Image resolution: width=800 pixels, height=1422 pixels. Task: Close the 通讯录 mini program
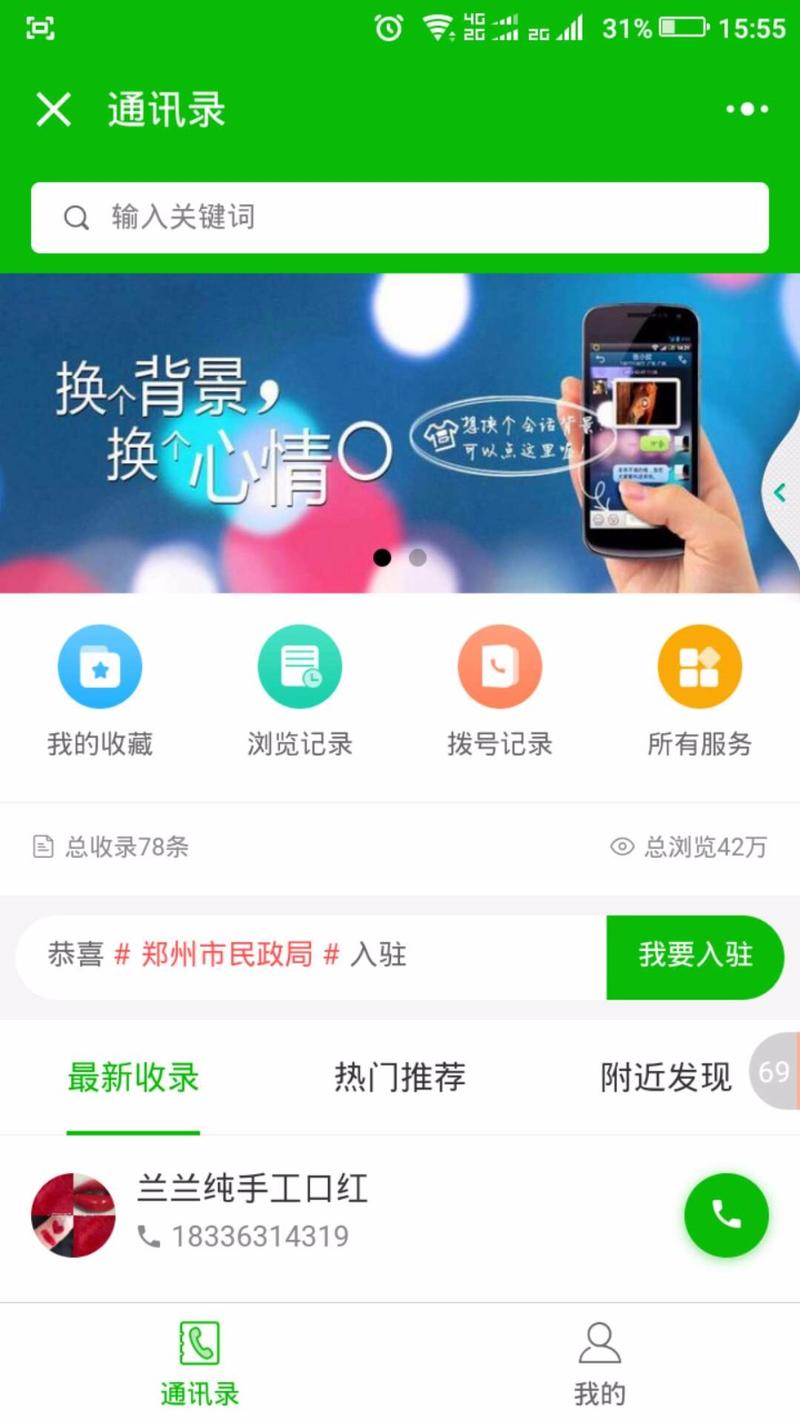pos(53,109)
